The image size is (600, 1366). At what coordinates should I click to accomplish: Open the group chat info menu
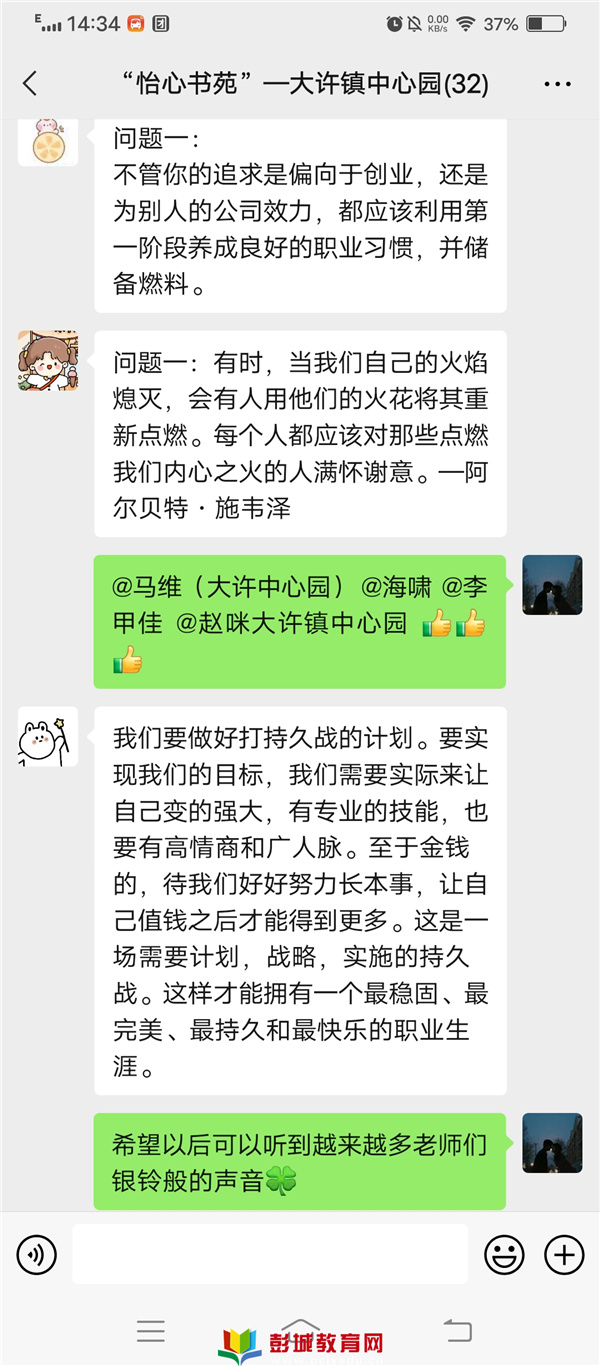coord(557,84)
